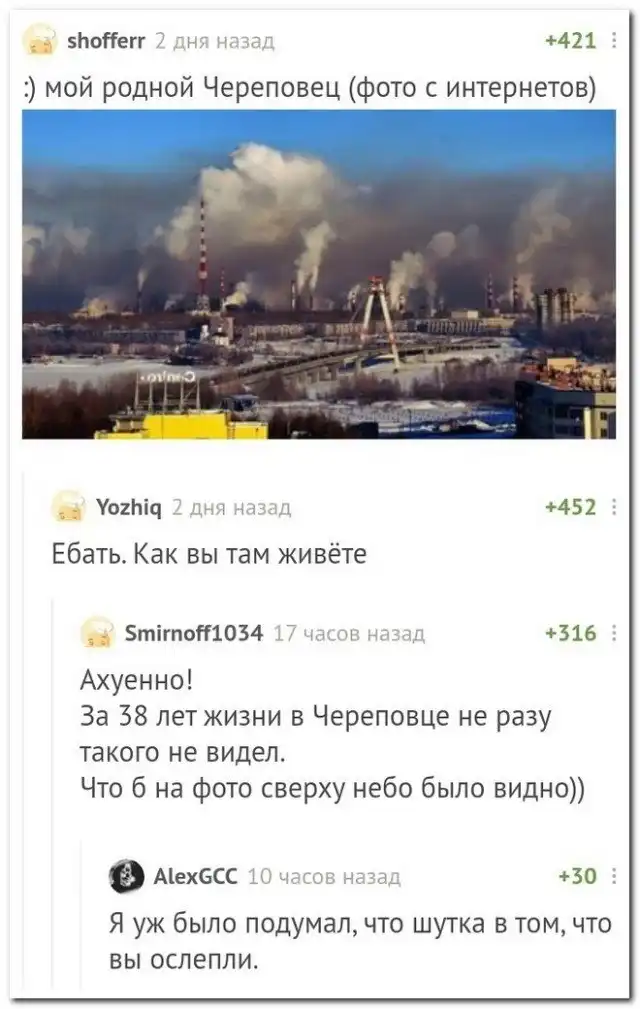The height and width of the screenshot is (1009, 640).
Task: Open overflow menu on Smirnoff1034's comment
Action: tap(613, 632)
